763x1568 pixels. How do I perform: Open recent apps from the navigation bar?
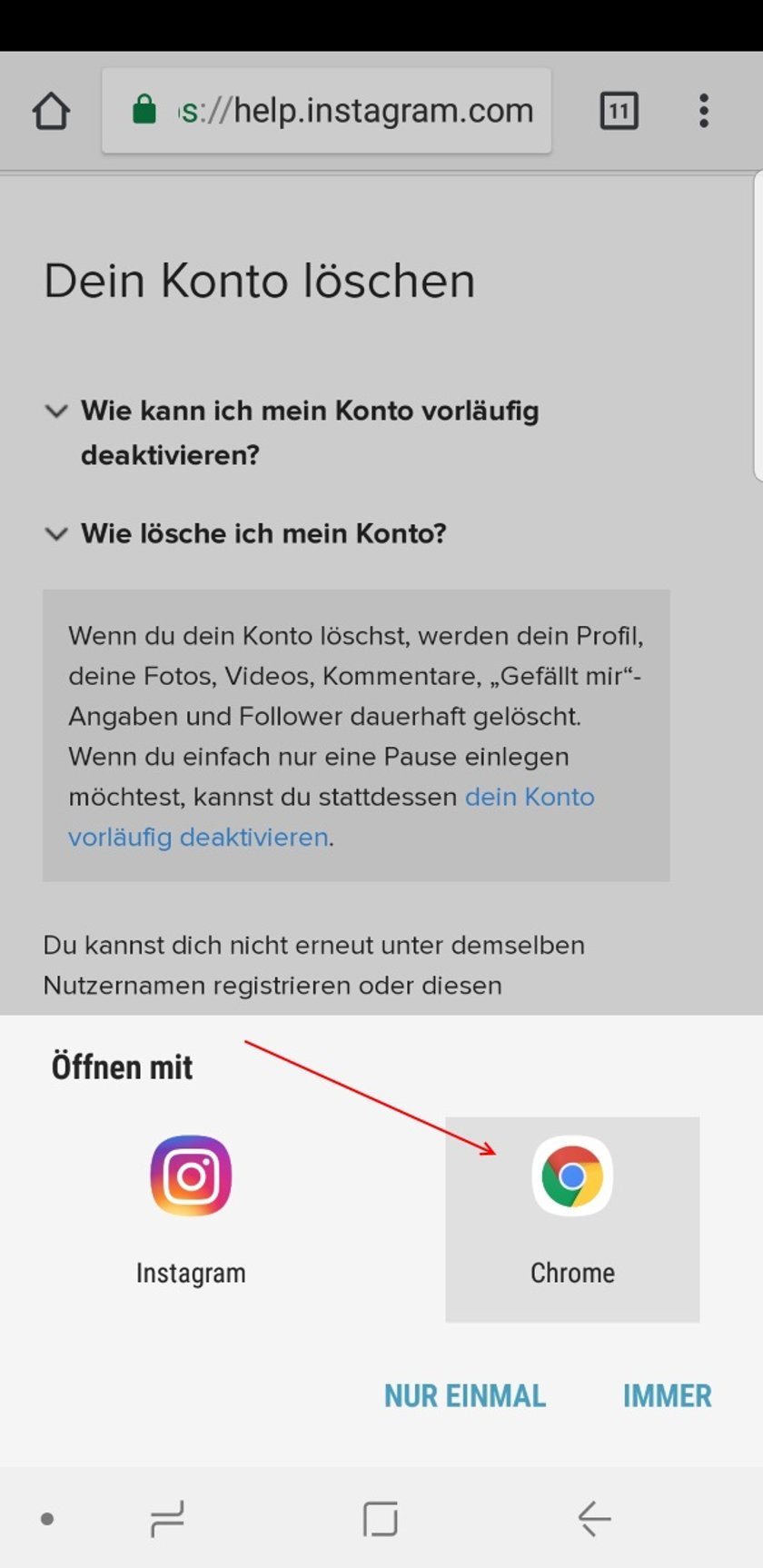[167, 1518]
